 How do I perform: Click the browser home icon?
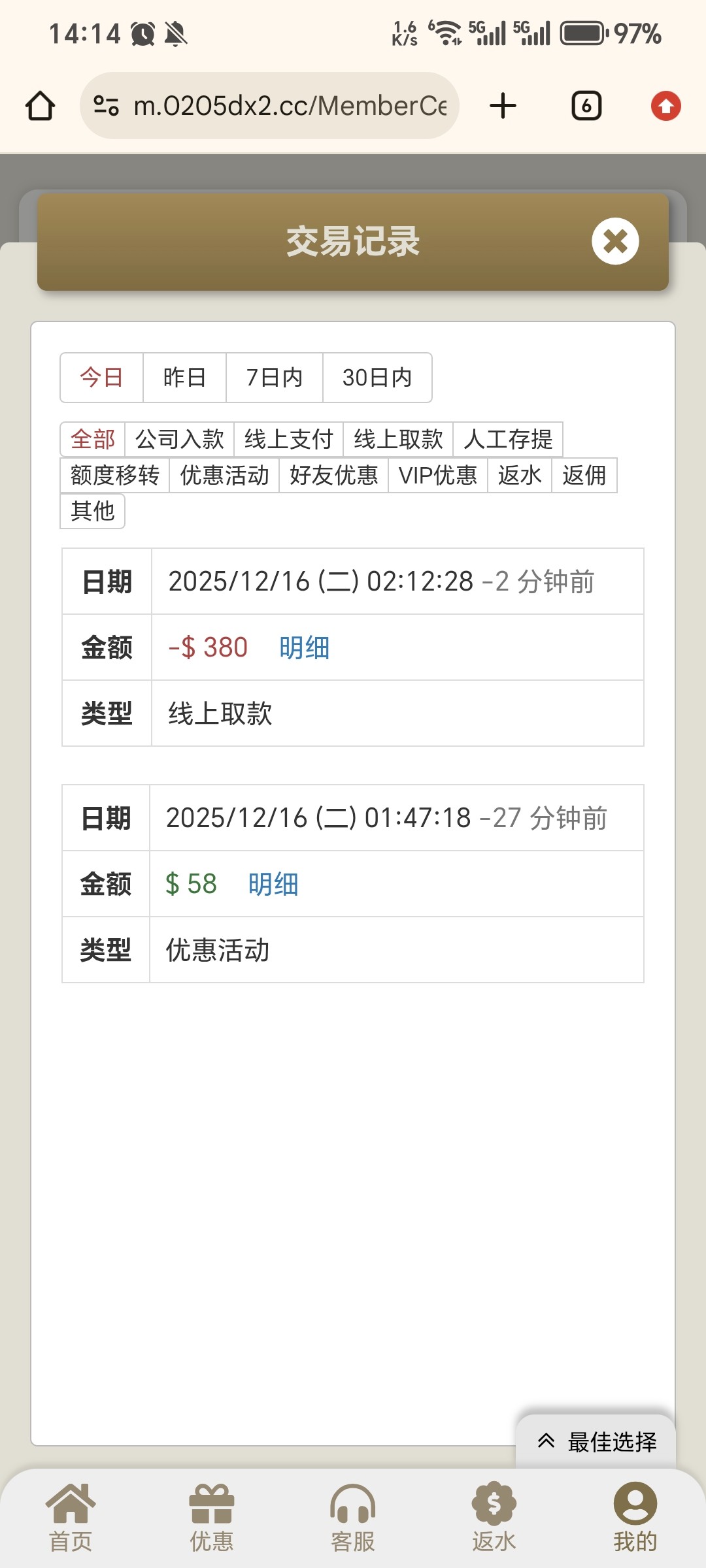40,105
